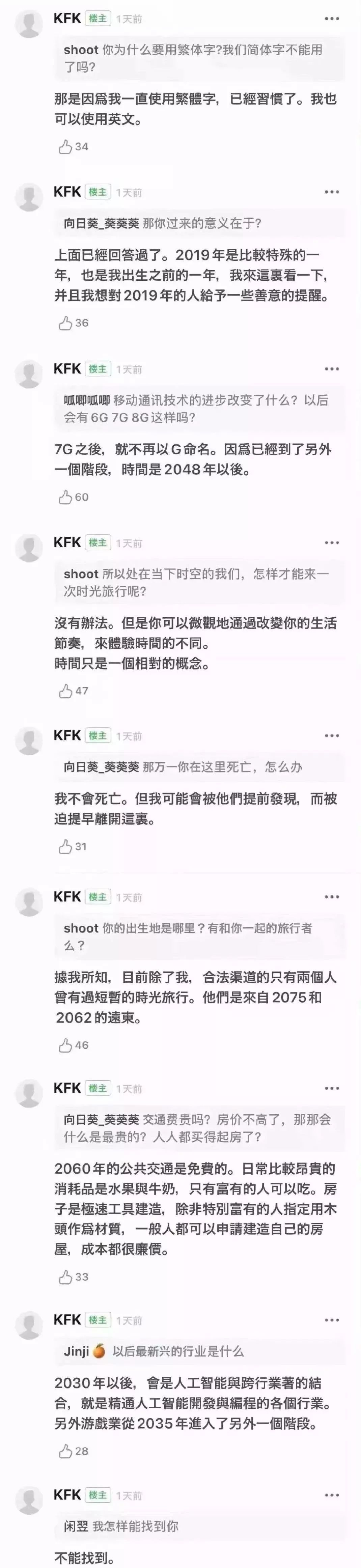Screen dimensions: 361x1568
Task: Like the comment about 繁體字 with 34 likes
Action: [x=66, y=147]
